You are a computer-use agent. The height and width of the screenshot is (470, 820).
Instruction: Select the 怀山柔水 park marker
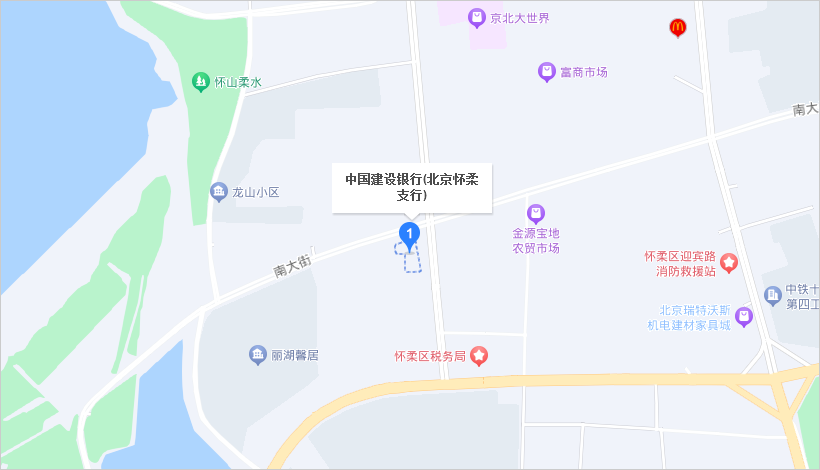201,82
